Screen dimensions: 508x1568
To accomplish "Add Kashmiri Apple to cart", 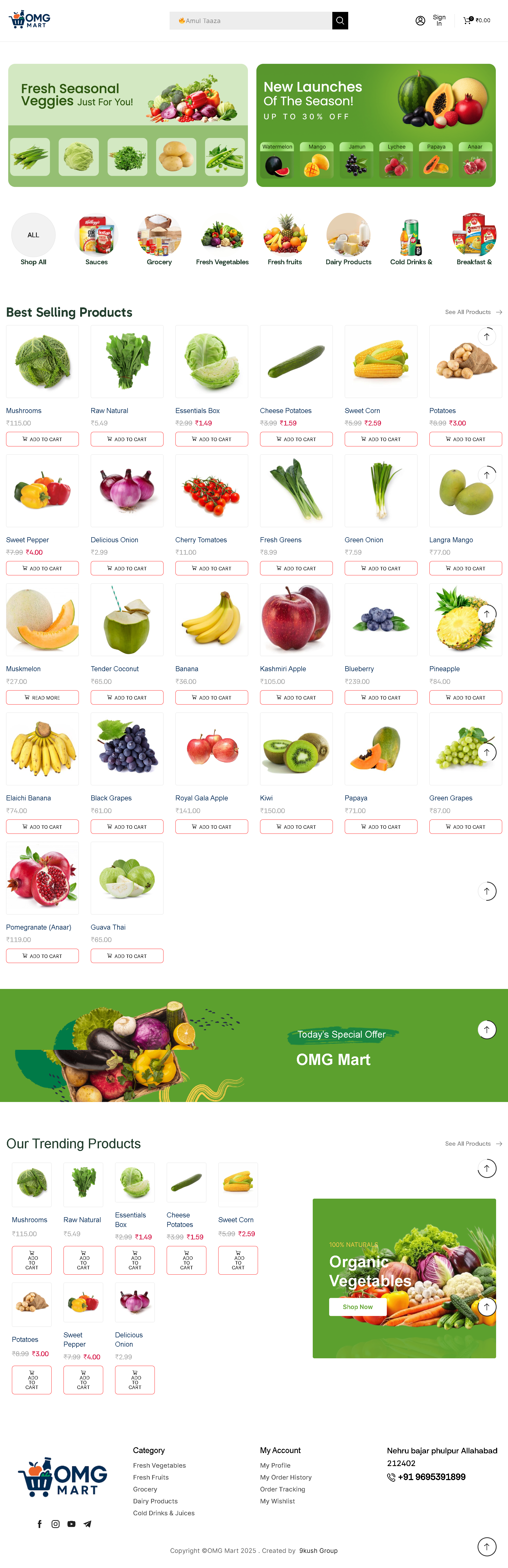I will [296, 698].
